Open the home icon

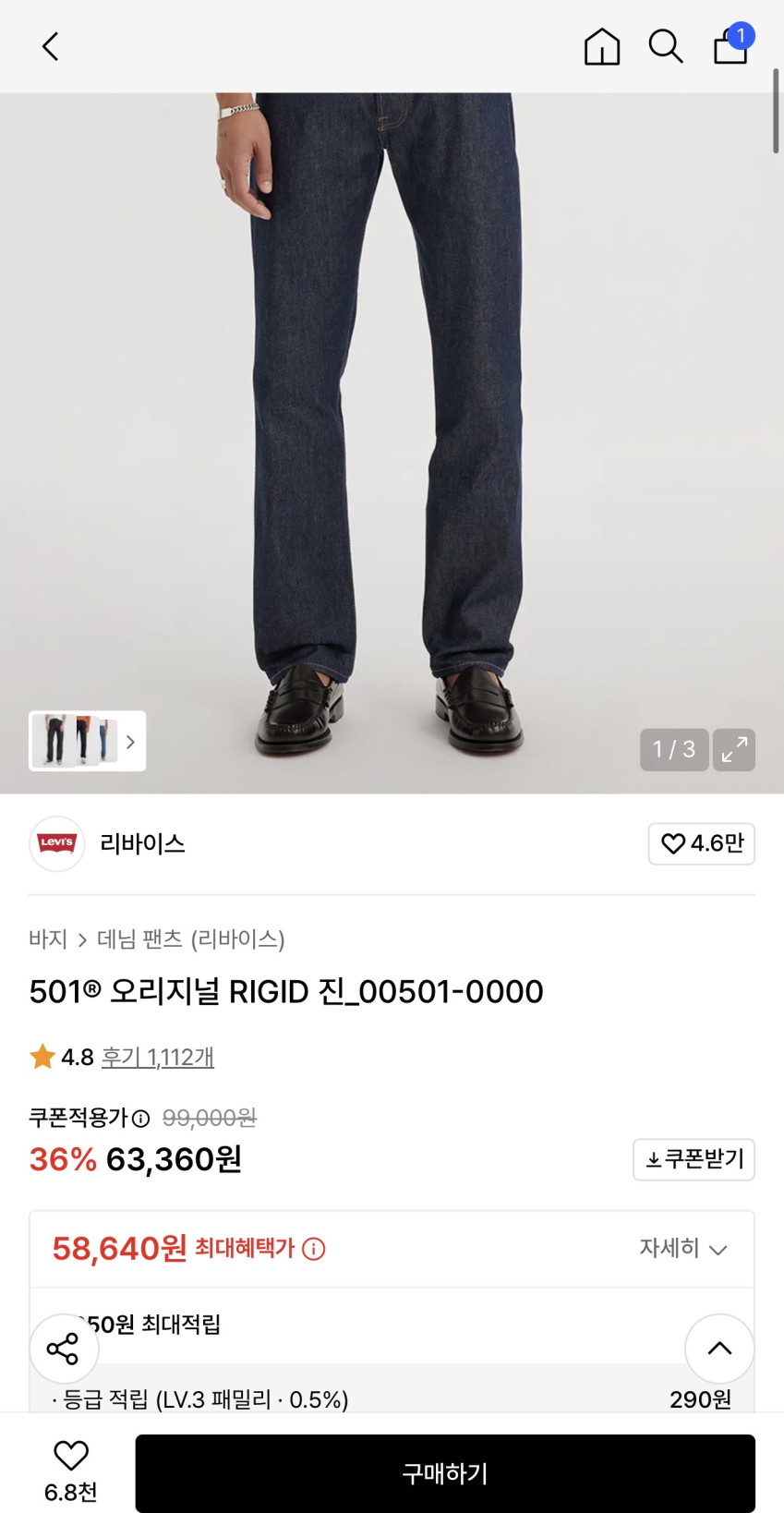tap(602, 46)
